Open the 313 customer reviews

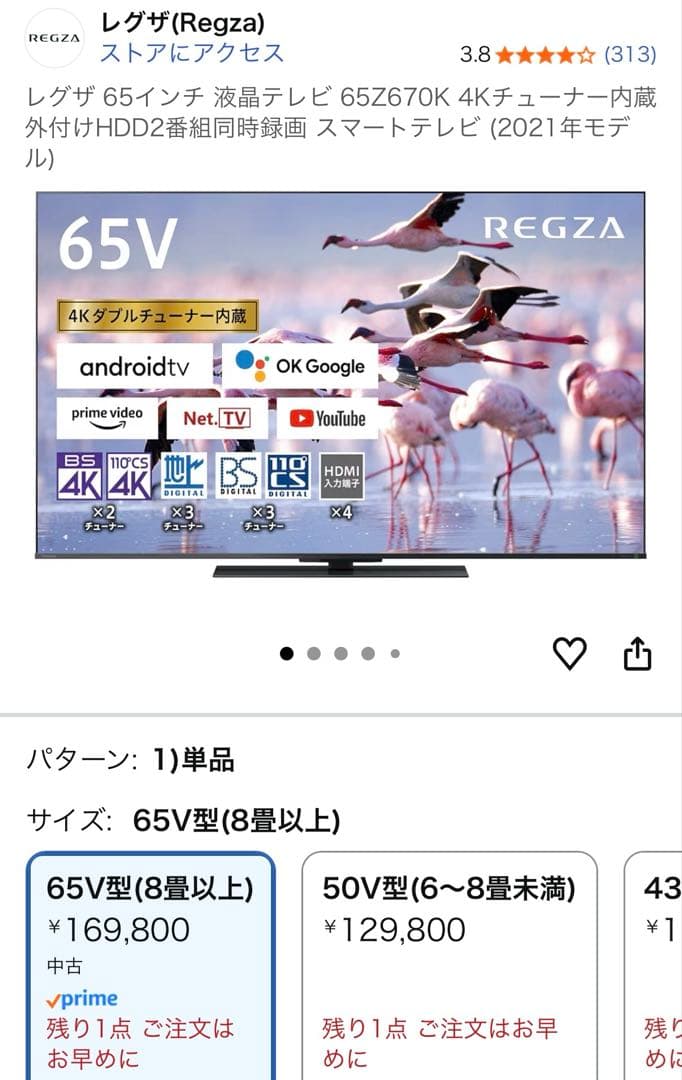630,54
